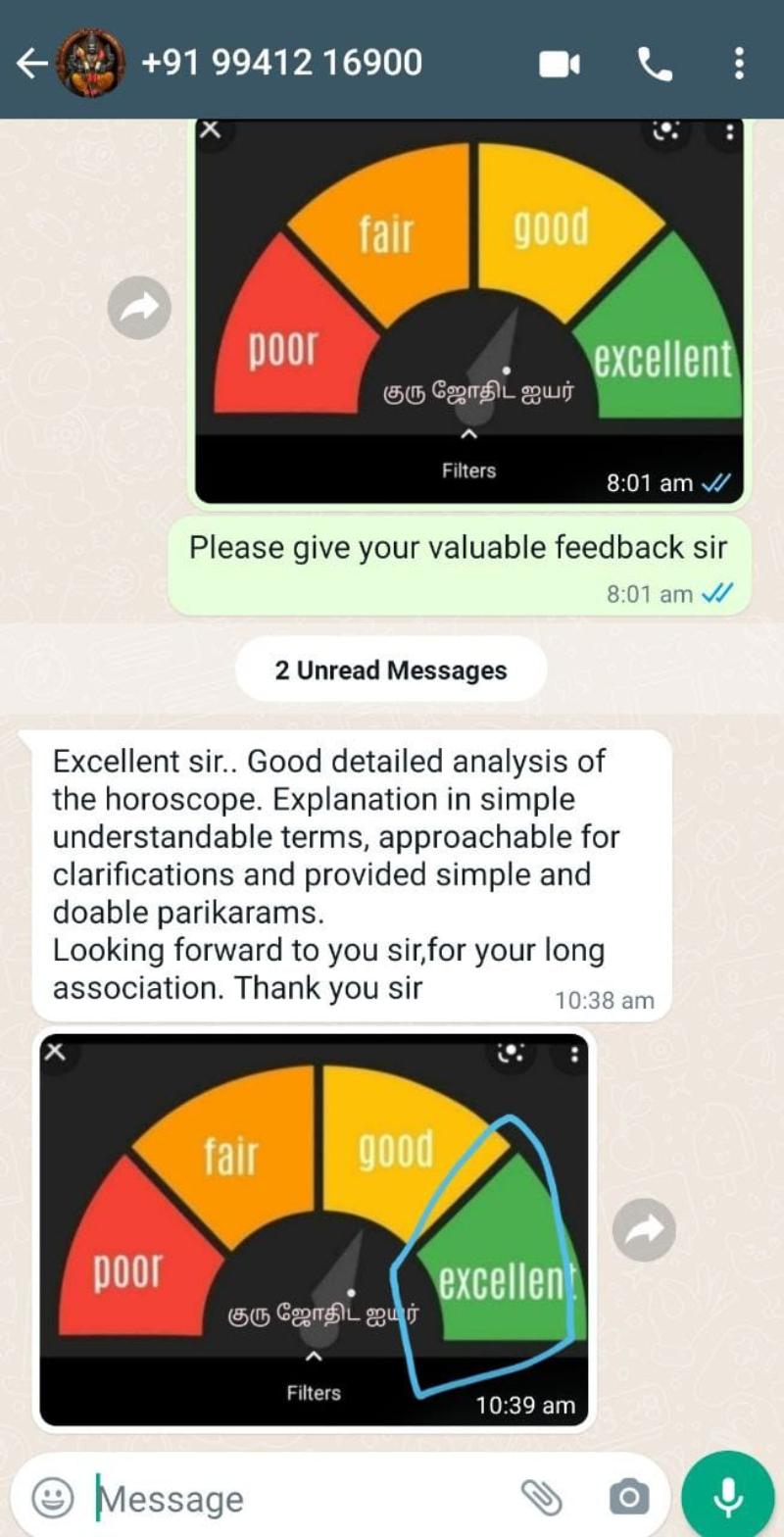Start a voice call
Viewport: 784px width, 1537px height.
tap(655, 65)
